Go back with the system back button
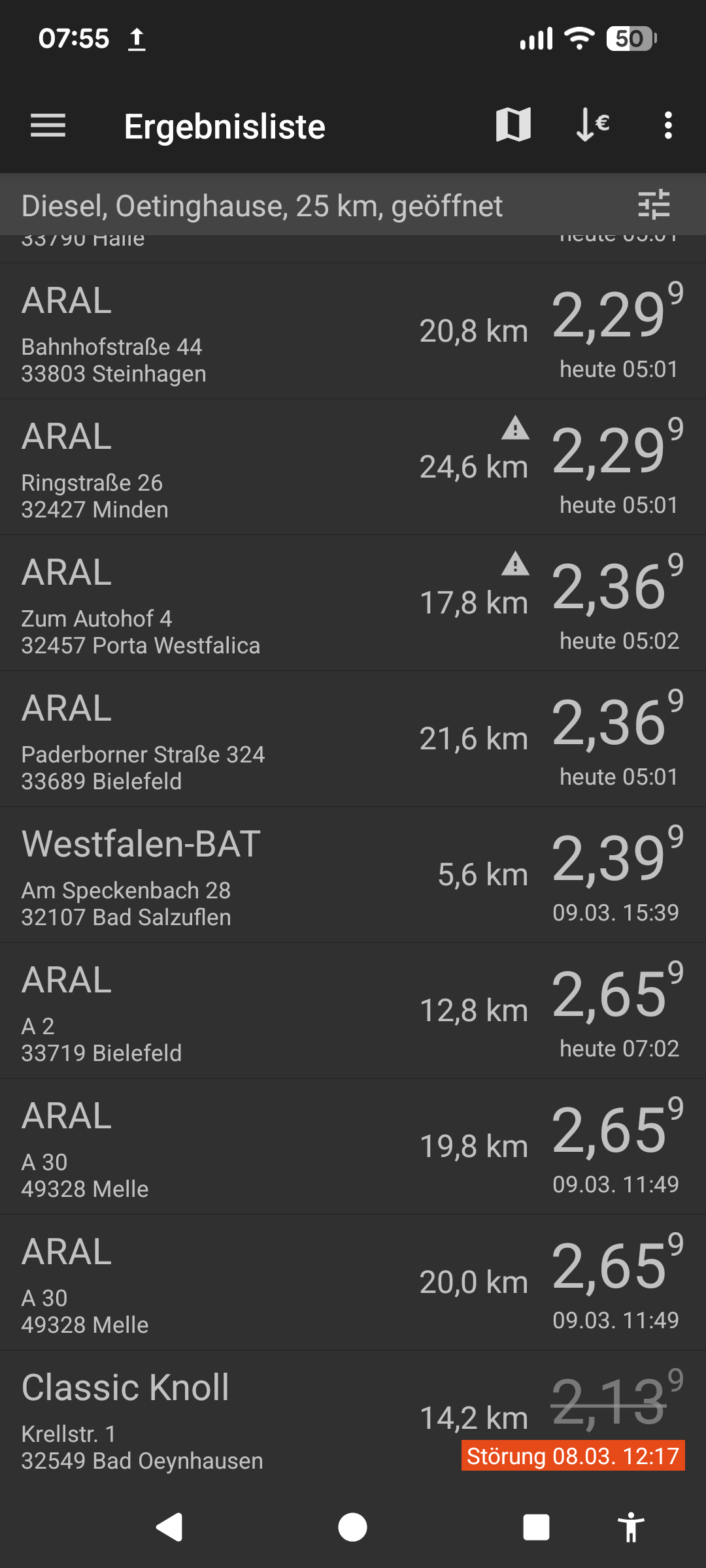The image size is (706, 1568). click(169, 1527)
